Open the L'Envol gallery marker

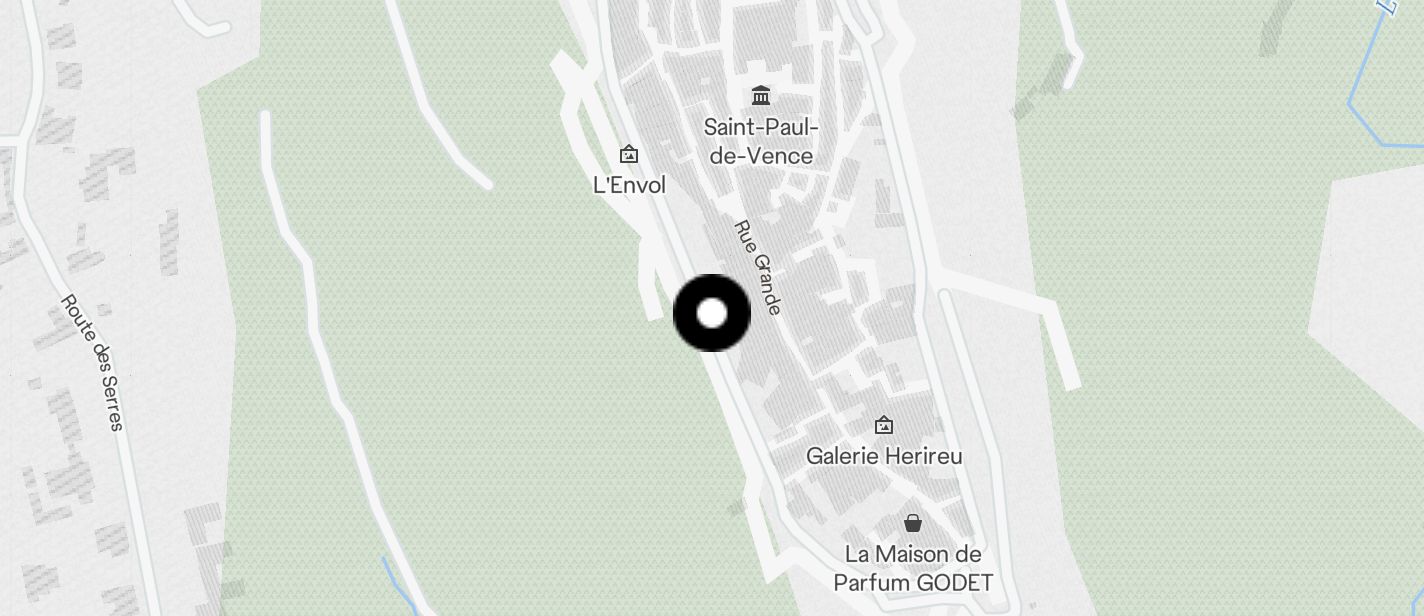point(629,154)
